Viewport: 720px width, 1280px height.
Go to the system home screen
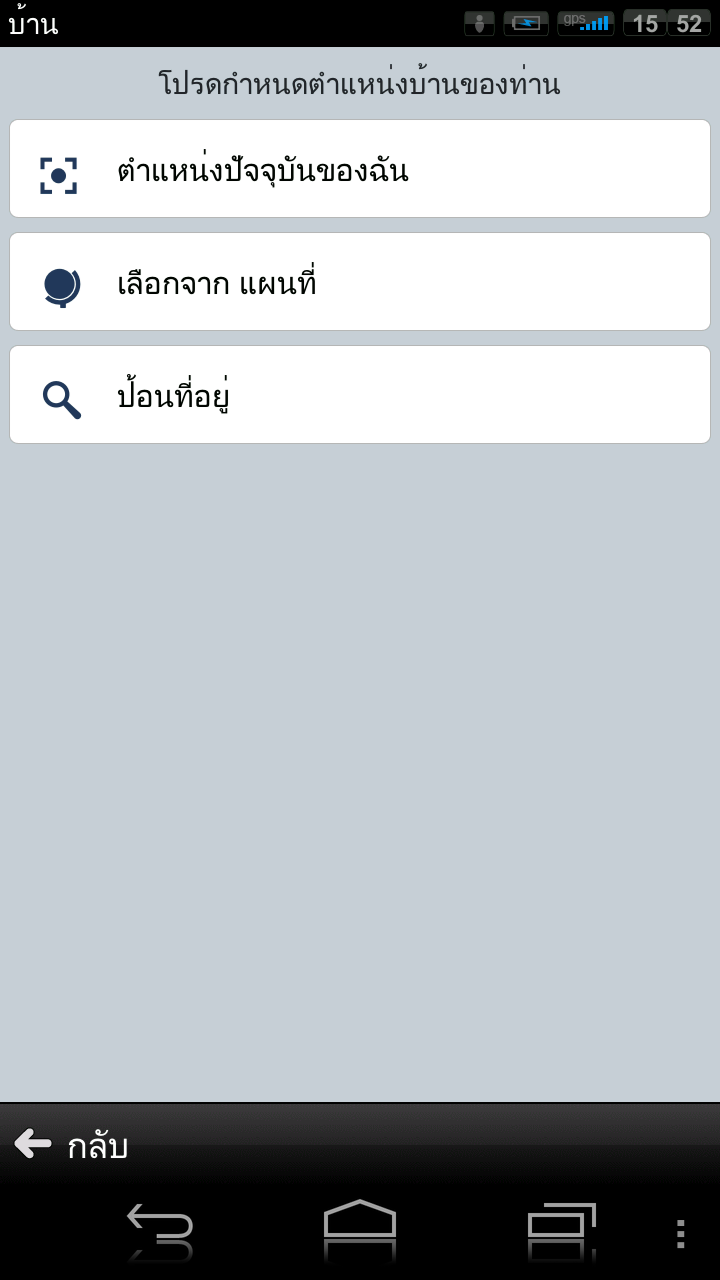point(360,1228)
